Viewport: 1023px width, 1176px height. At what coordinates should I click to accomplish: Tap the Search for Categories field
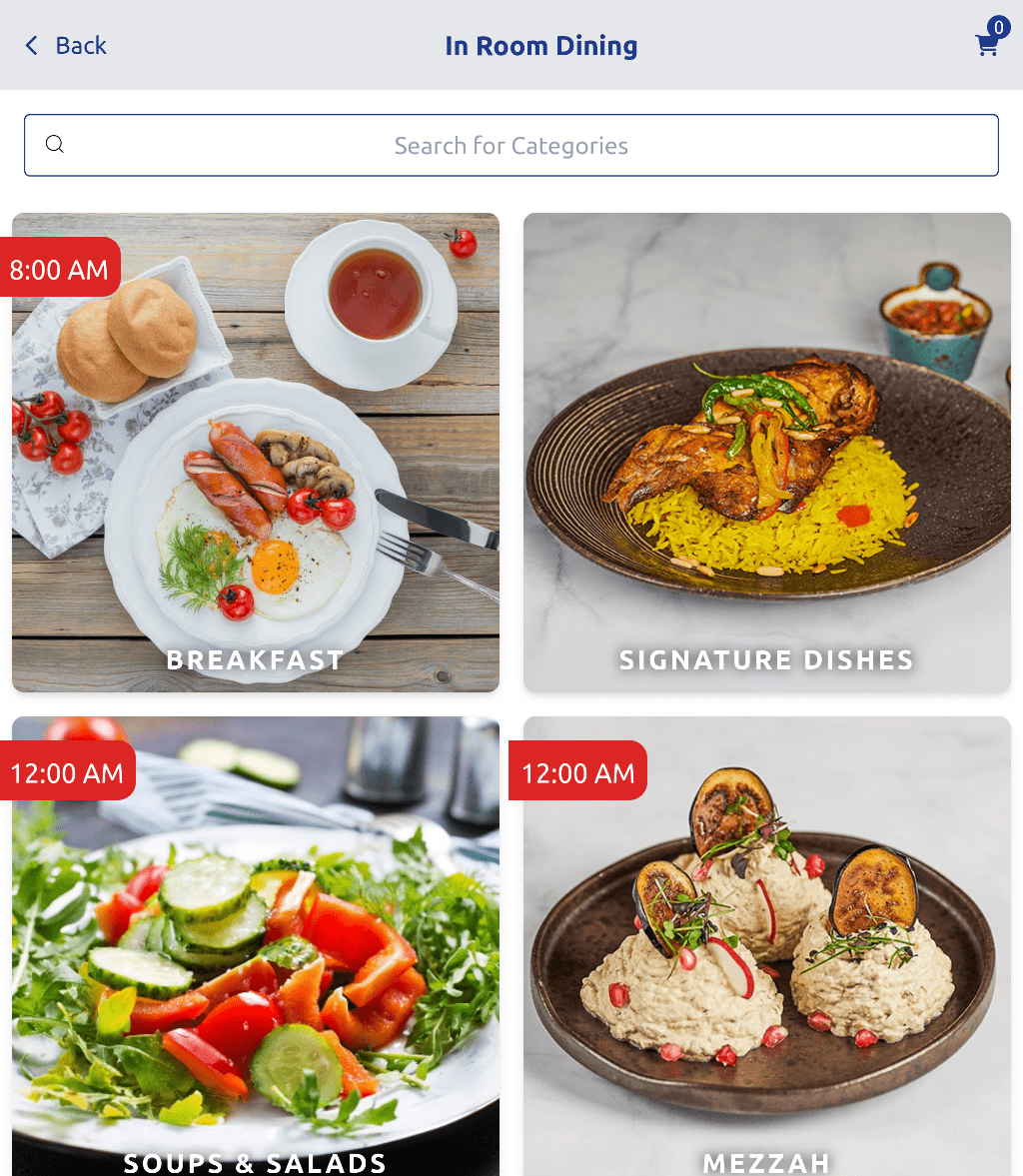click(511, 146)
